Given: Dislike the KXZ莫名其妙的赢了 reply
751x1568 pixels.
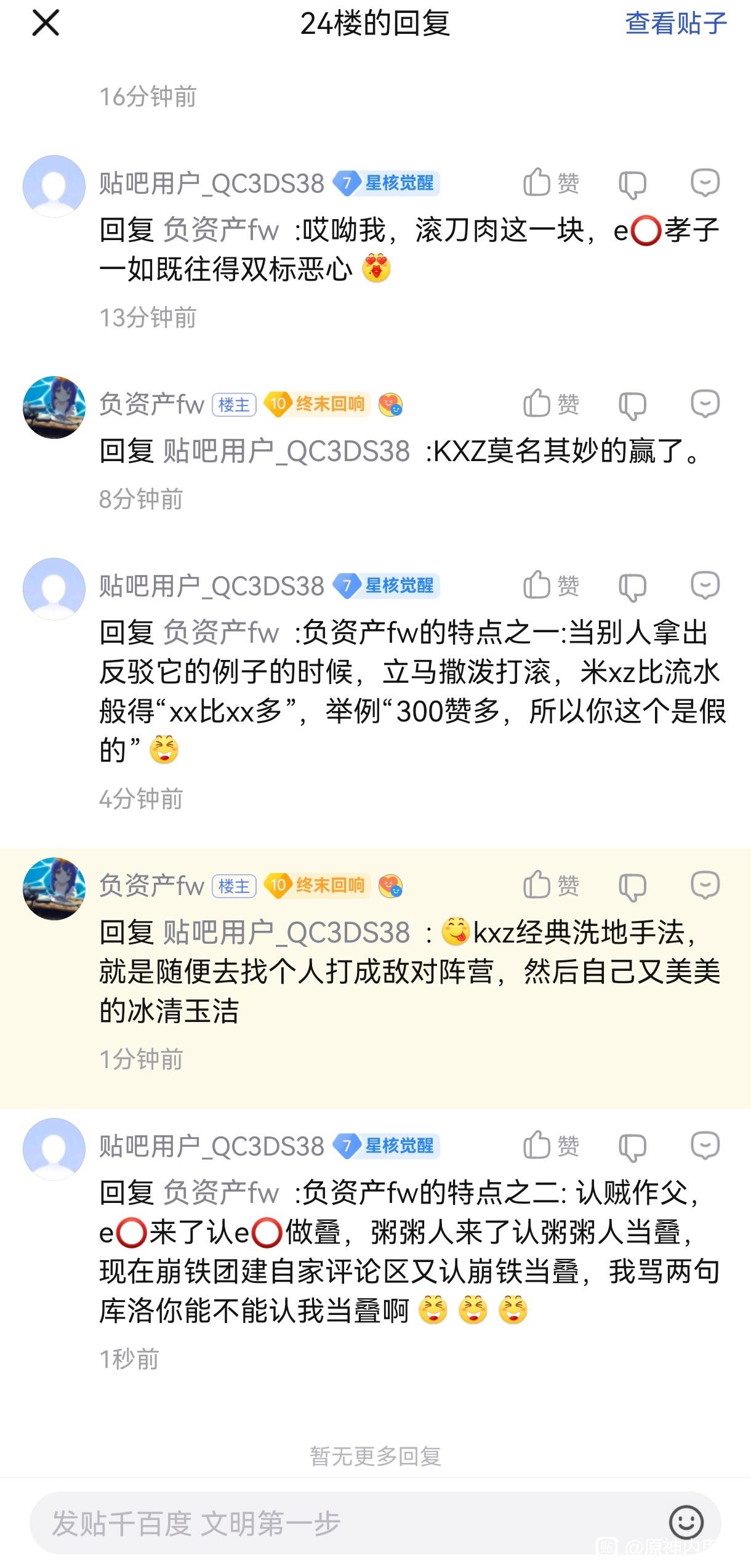Looking at the screenshot, I should click(632, 405).
